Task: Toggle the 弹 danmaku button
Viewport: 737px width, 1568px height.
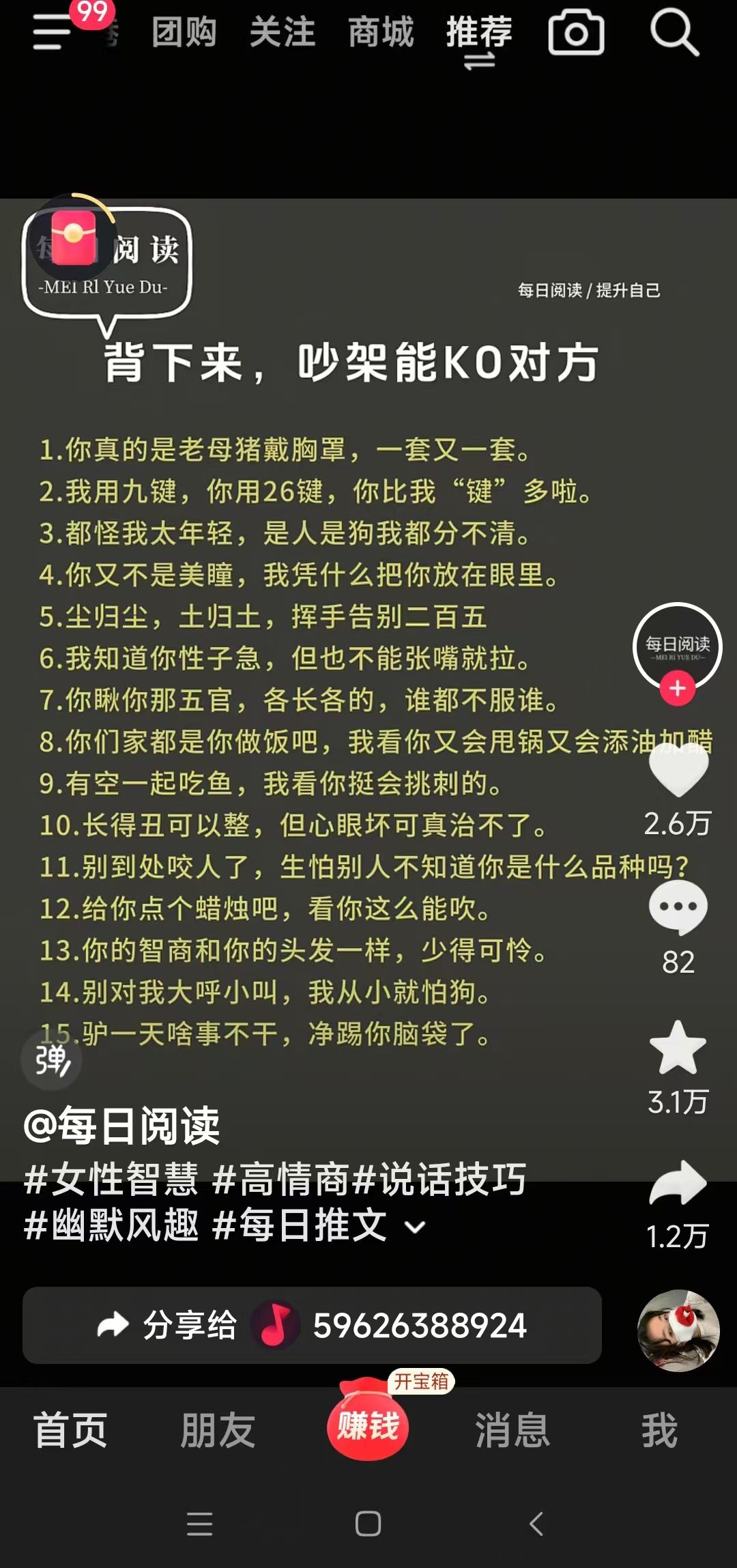Action: [52, 1060]
